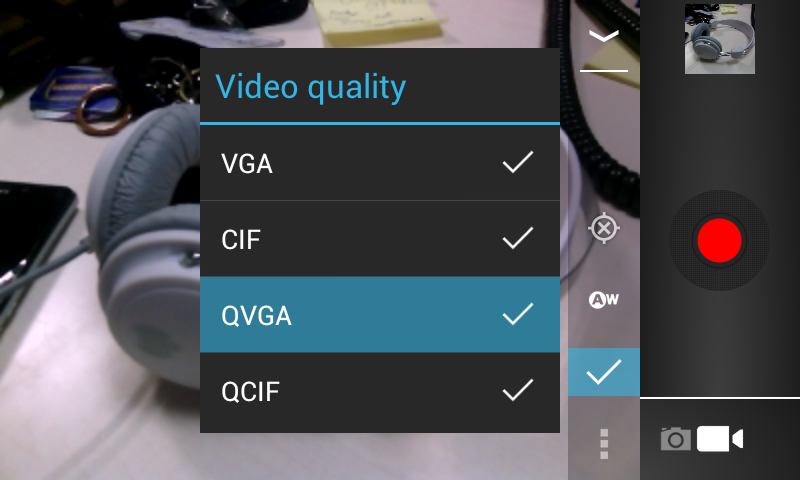Choose CIF video quality
The image size is (800, 480).
point(379,239)
